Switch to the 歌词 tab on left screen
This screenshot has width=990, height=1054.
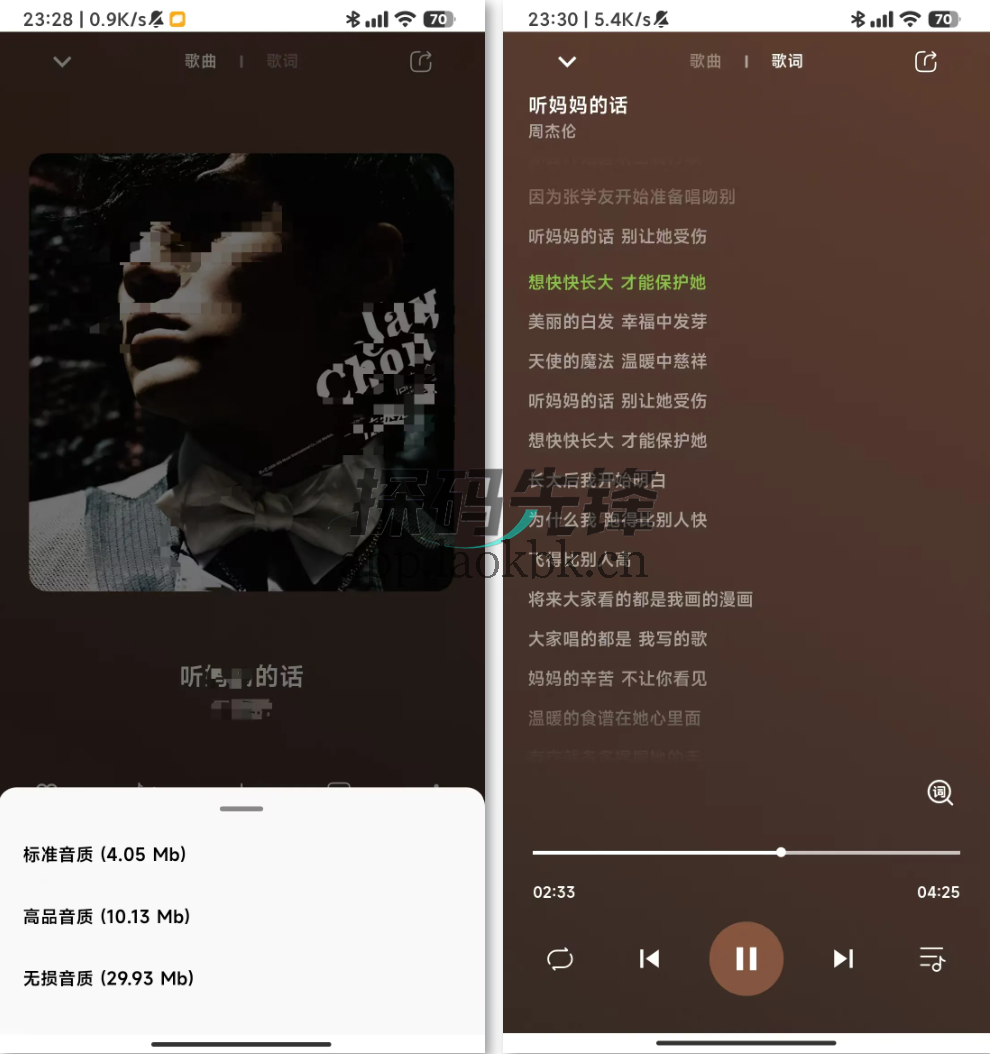[281, 61]
